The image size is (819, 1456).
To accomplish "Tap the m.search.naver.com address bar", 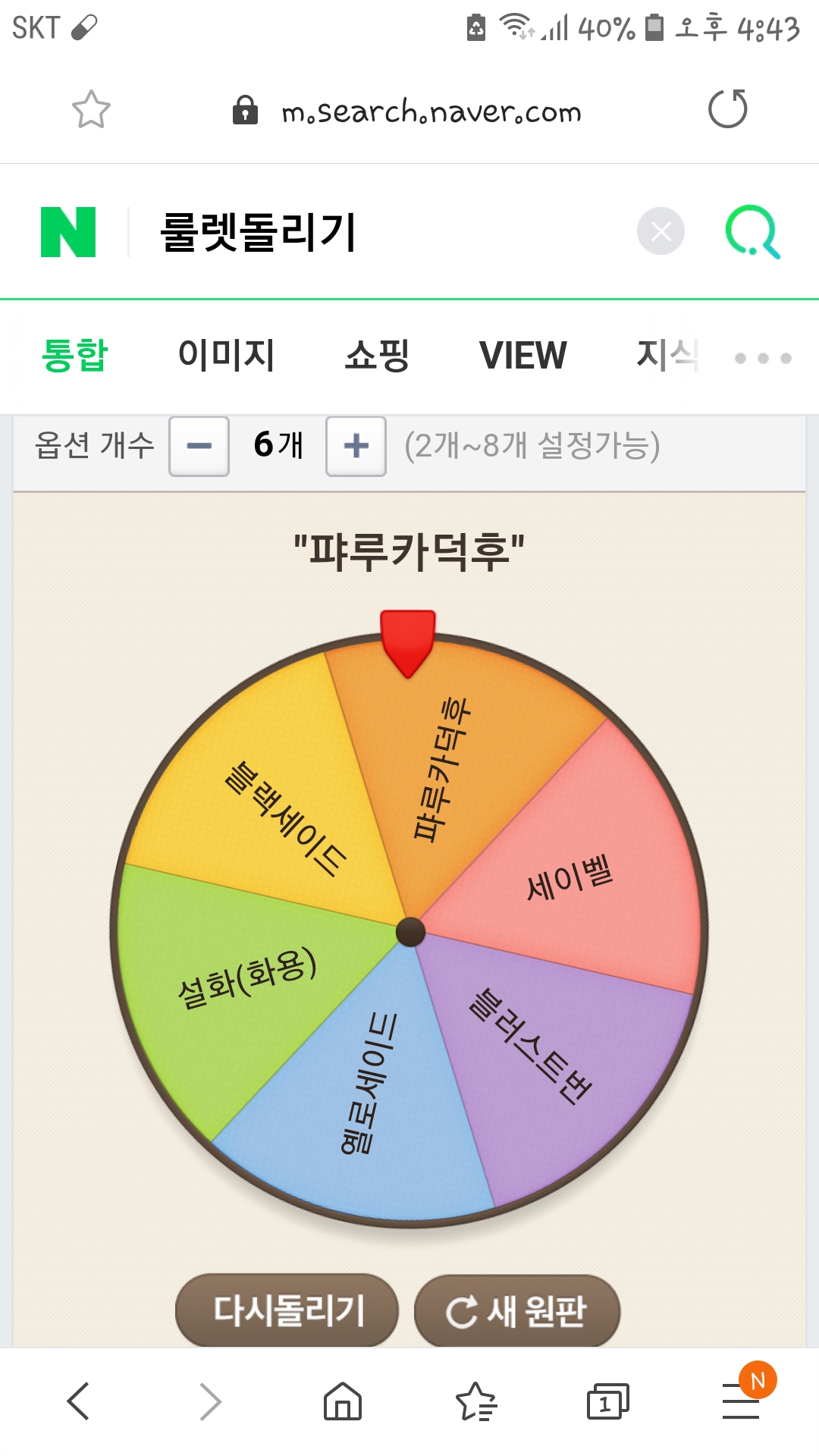I will (430, 111).
